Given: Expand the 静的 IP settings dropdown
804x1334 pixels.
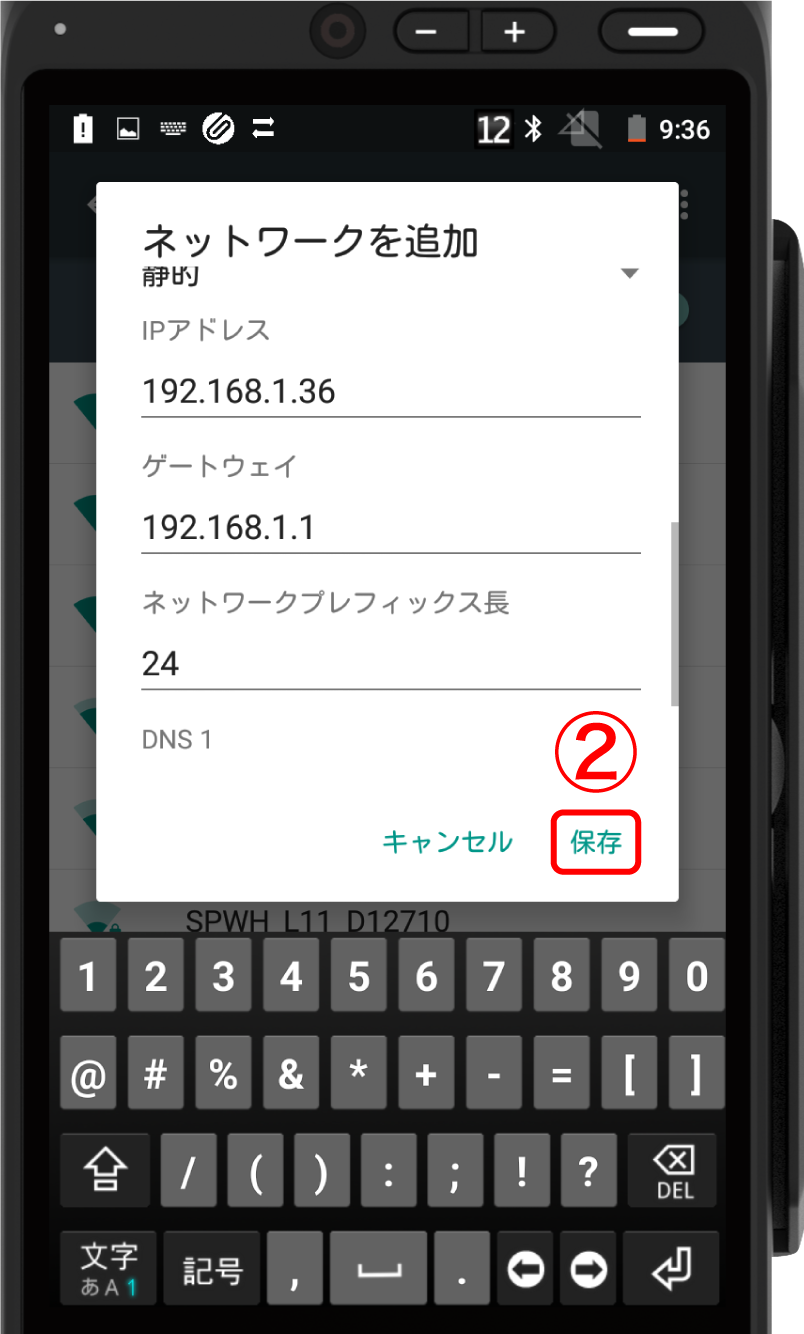Looking at the screenshot, I should click(x=628, y=274).
